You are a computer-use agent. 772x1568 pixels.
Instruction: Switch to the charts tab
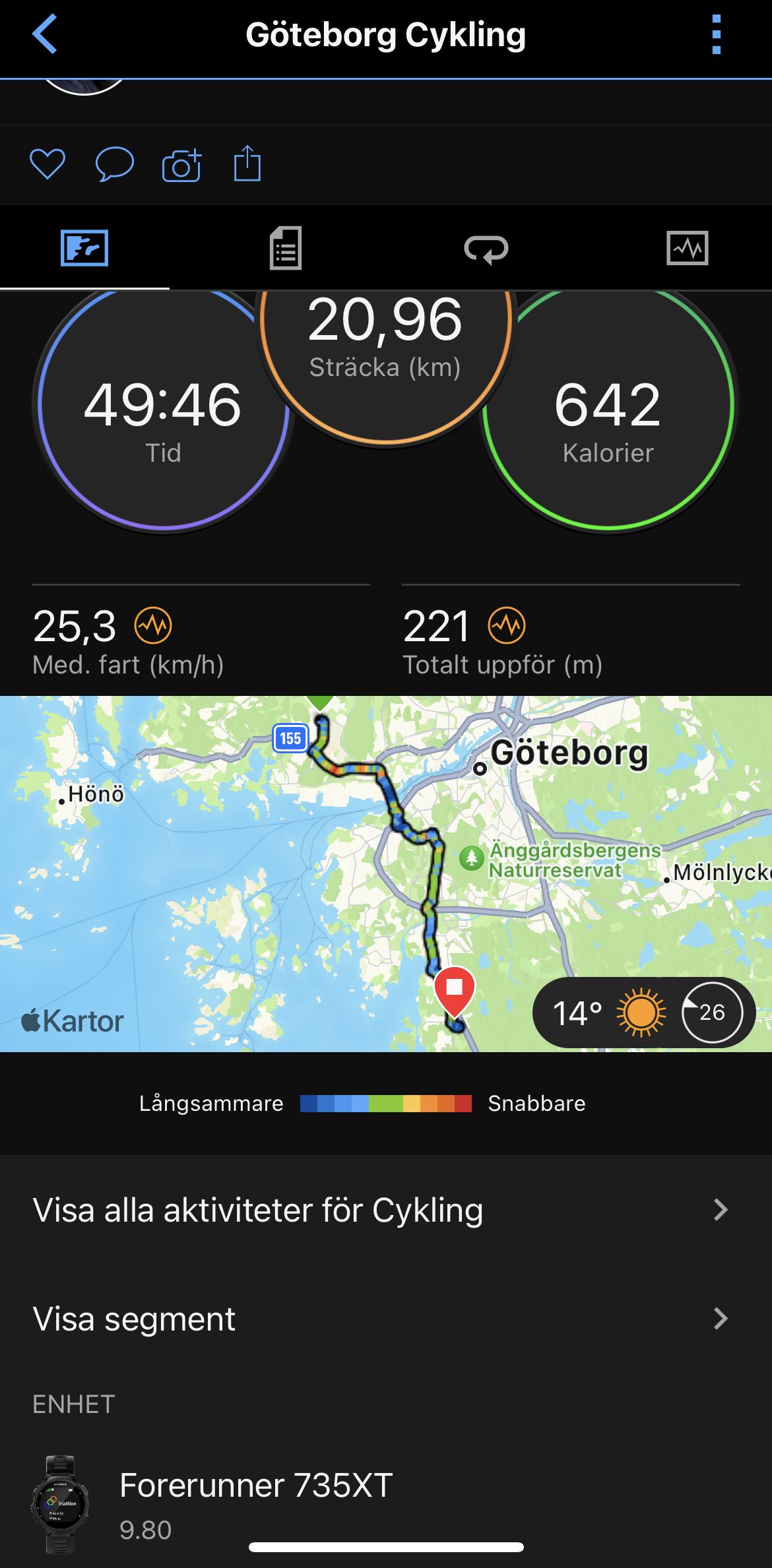click(687, 248)
